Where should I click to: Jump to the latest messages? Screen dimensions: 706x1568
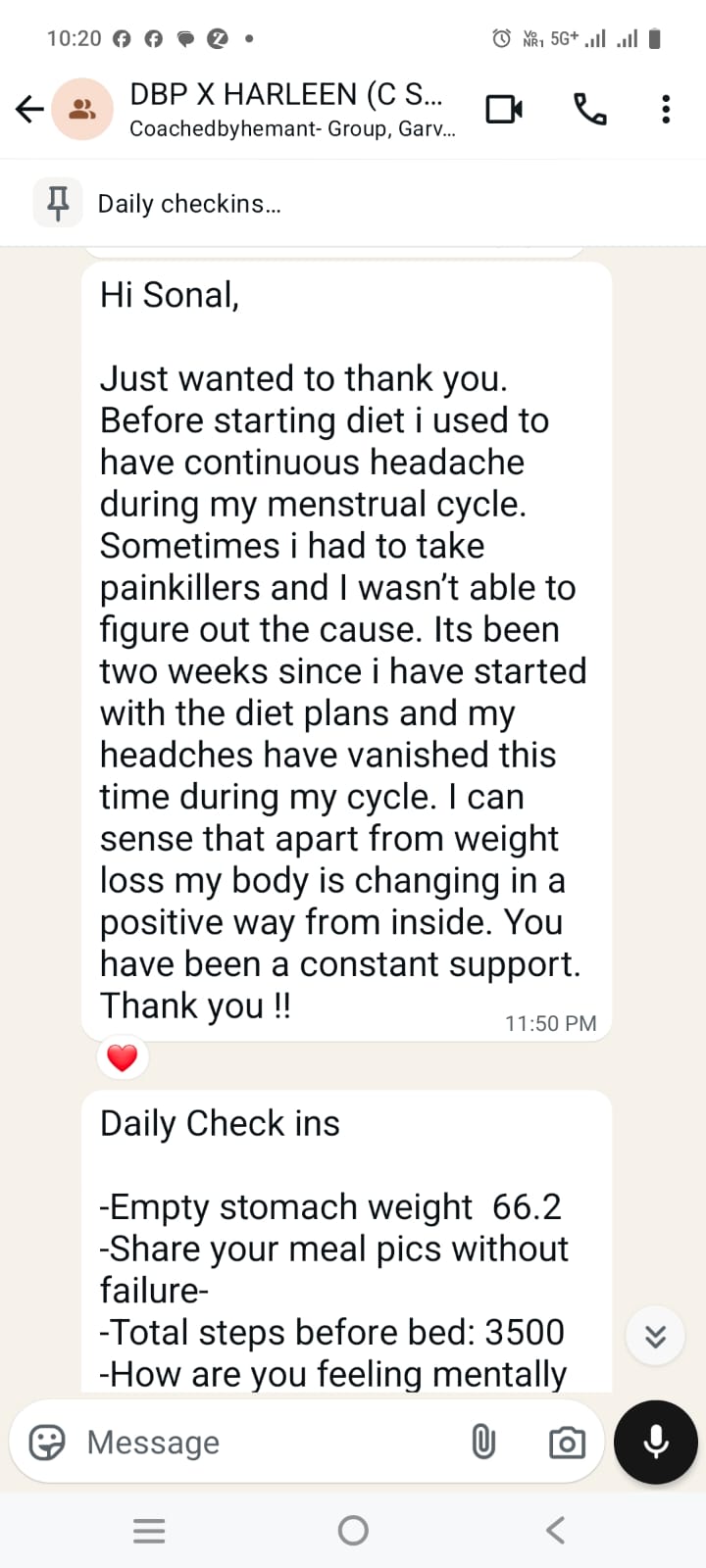(655, 1336)
